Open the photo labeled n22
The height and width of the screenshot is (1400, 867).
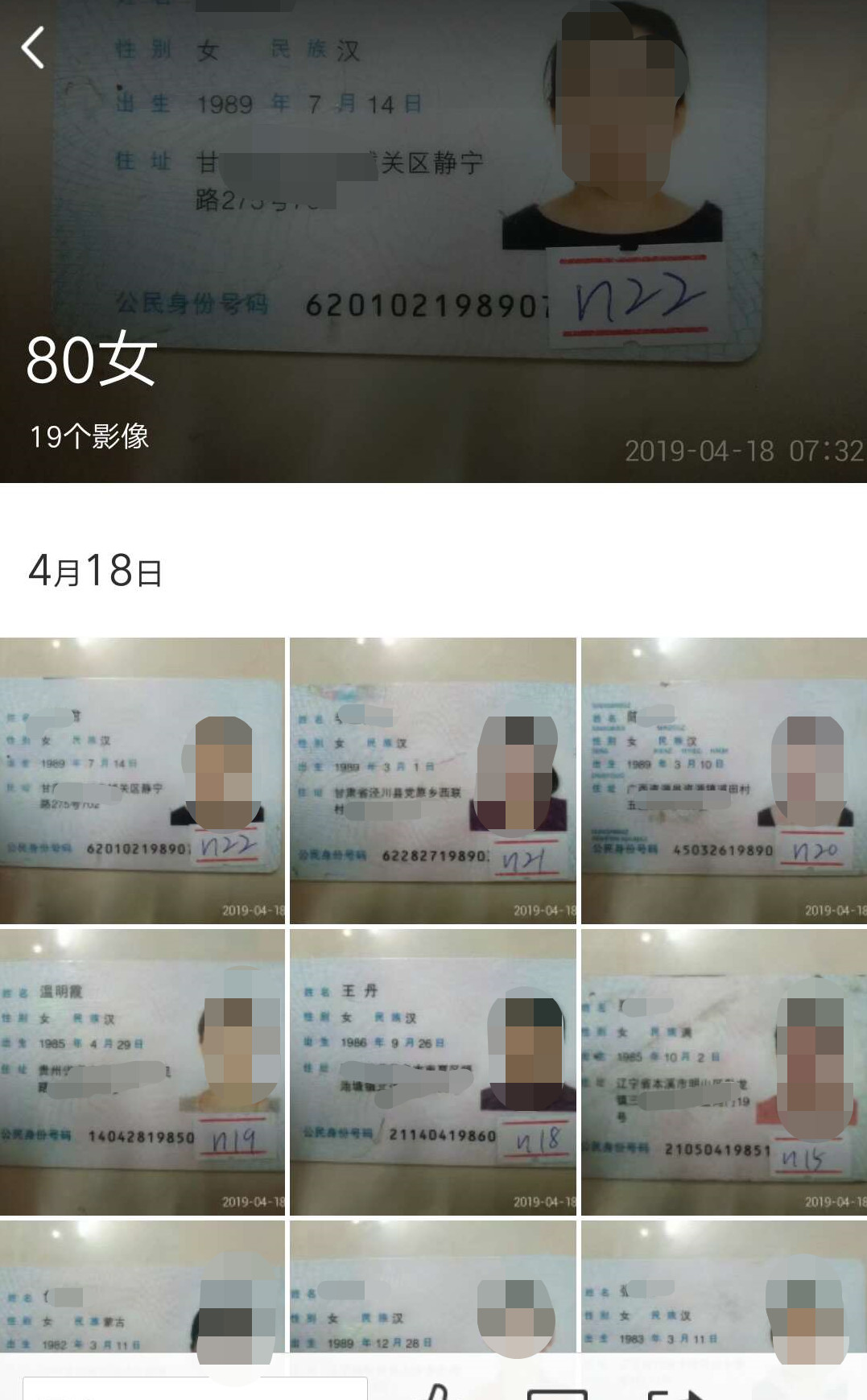pyautogui.click(x=142, y=780)
